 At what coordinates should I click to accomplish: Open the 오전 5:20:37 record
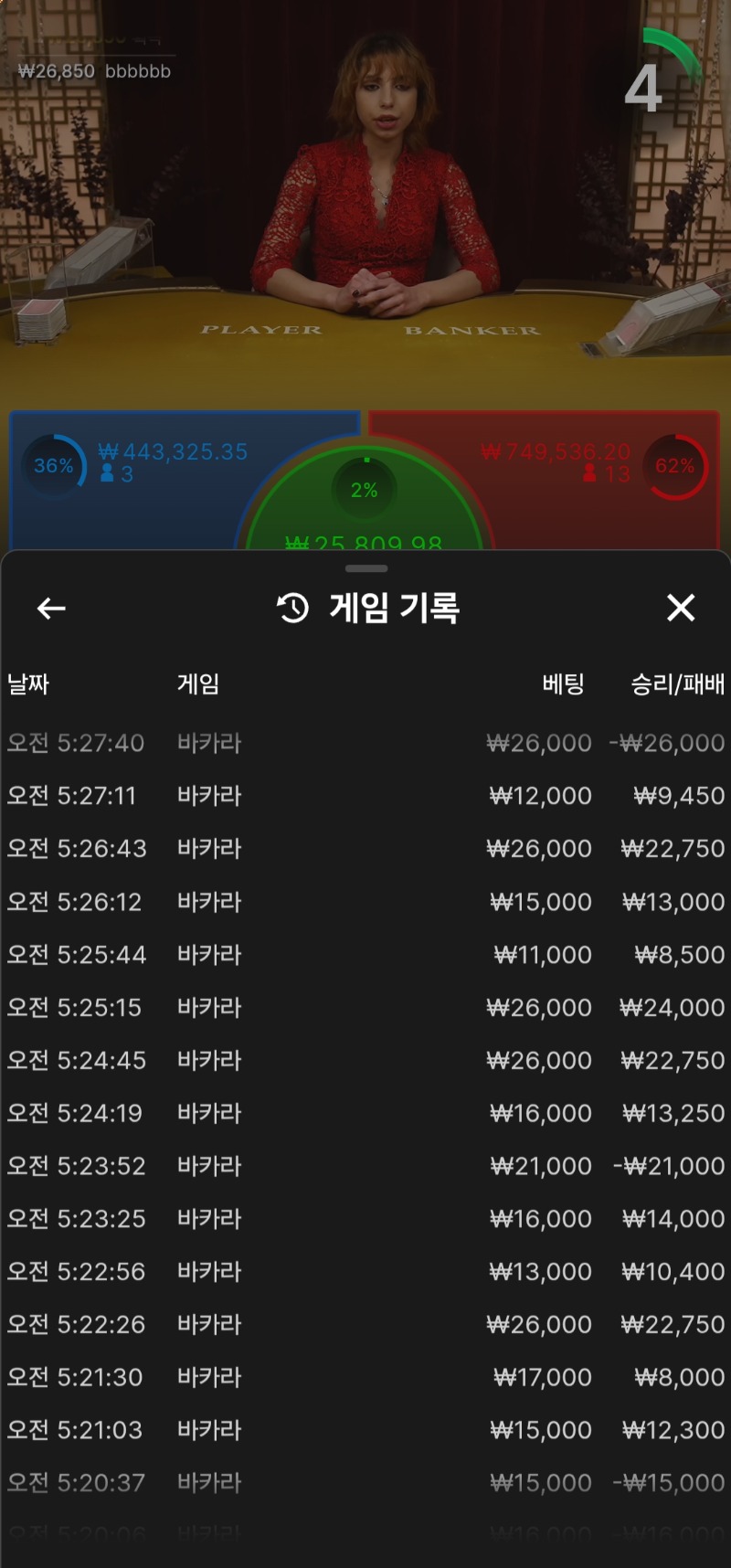[365, 1483]
